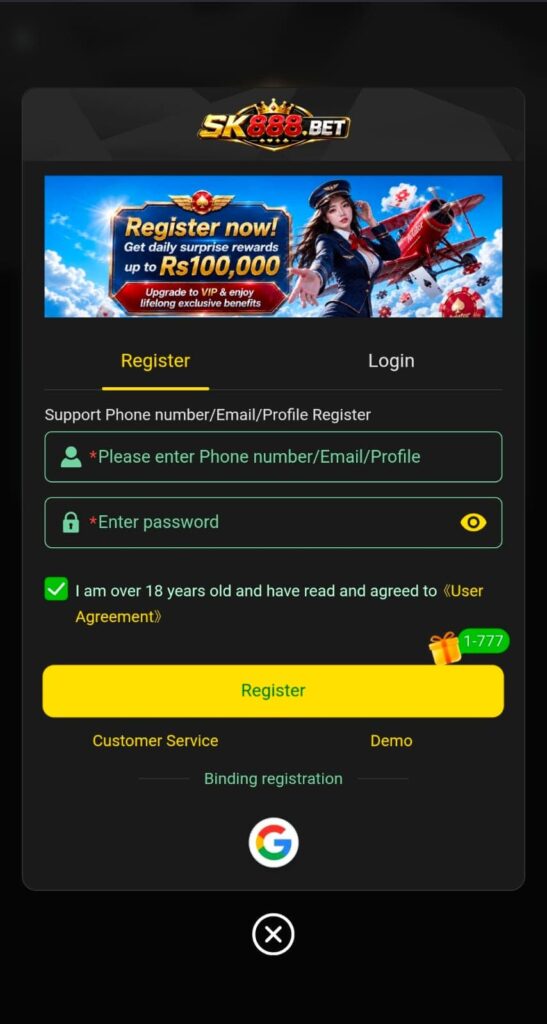Show password with the eye icon
The height and width of the screenshot is (1024, 547).
pos(473,522)
